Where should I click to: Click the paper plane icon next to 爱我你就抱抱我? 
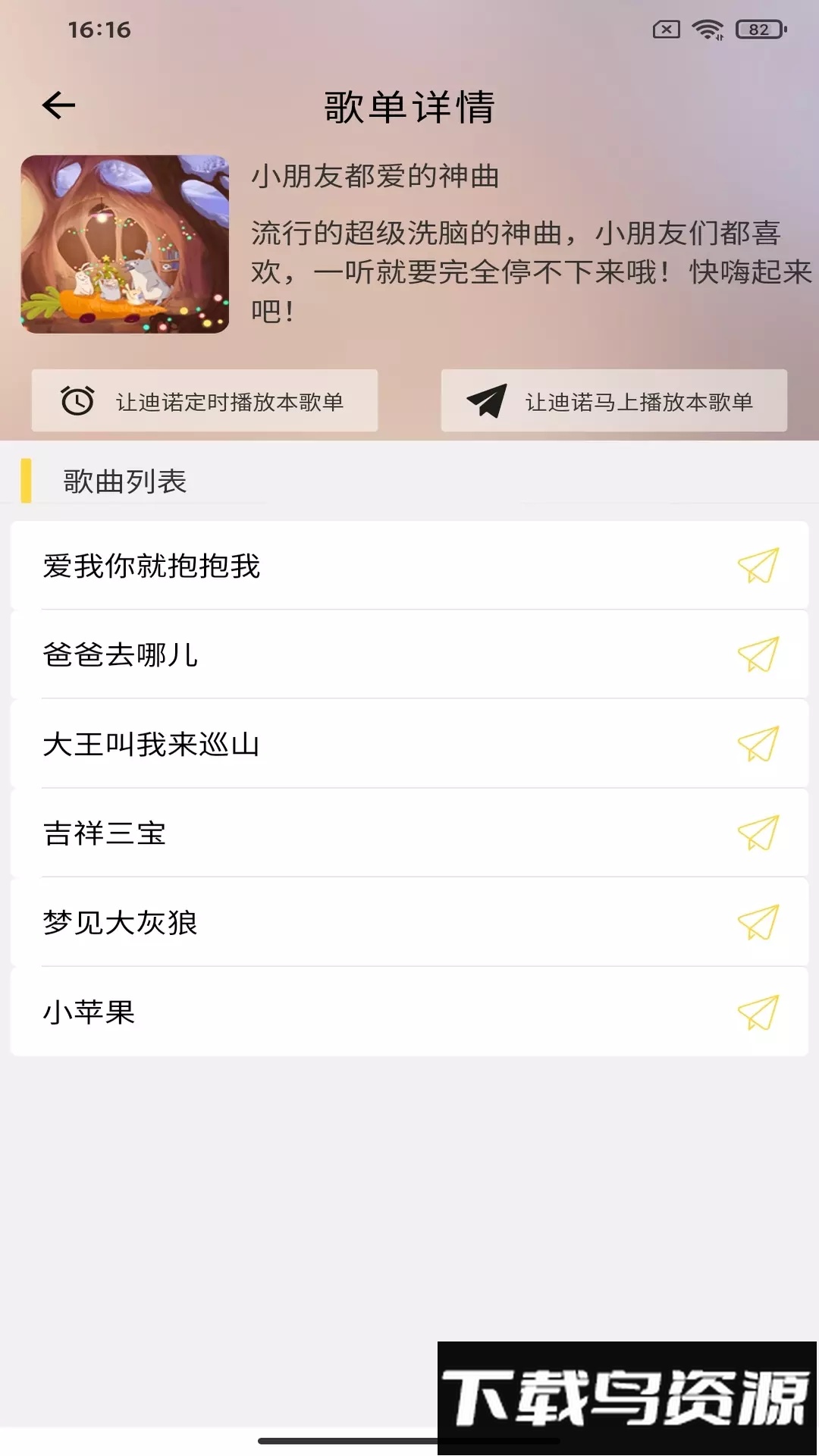point(759,566)
